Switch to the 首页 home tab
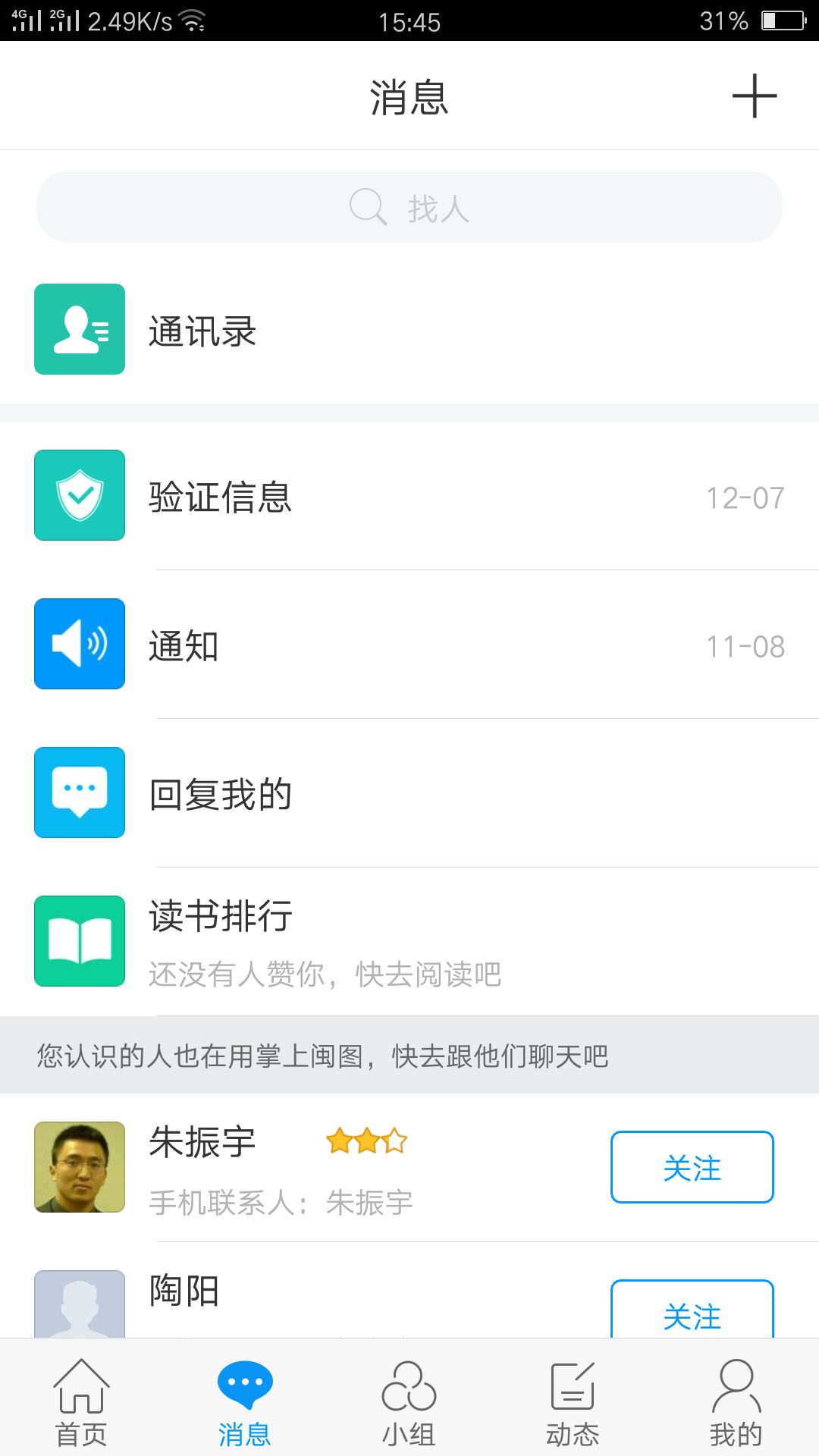 click(x=81, y=1403)
